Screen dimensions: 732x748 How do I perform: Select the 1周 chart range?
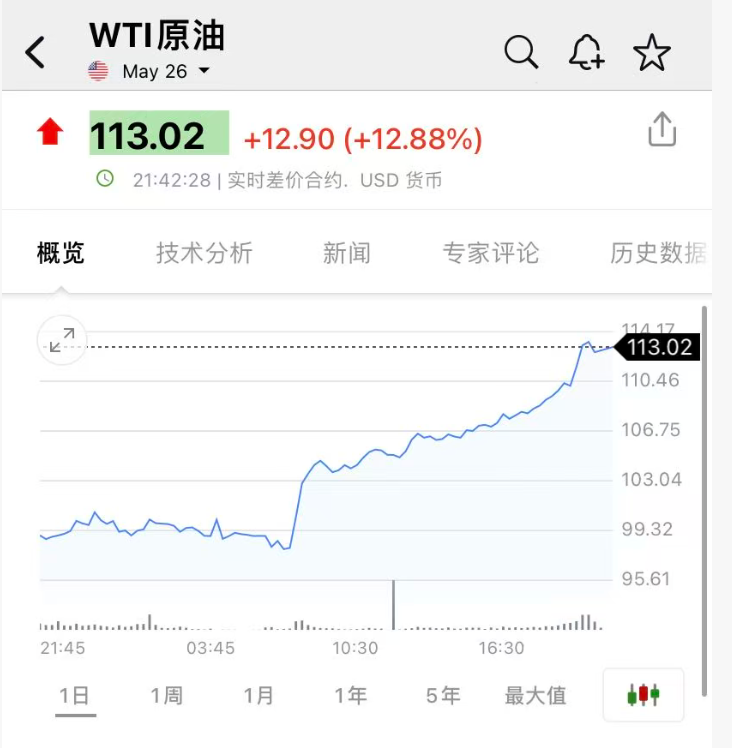[167, 695]
